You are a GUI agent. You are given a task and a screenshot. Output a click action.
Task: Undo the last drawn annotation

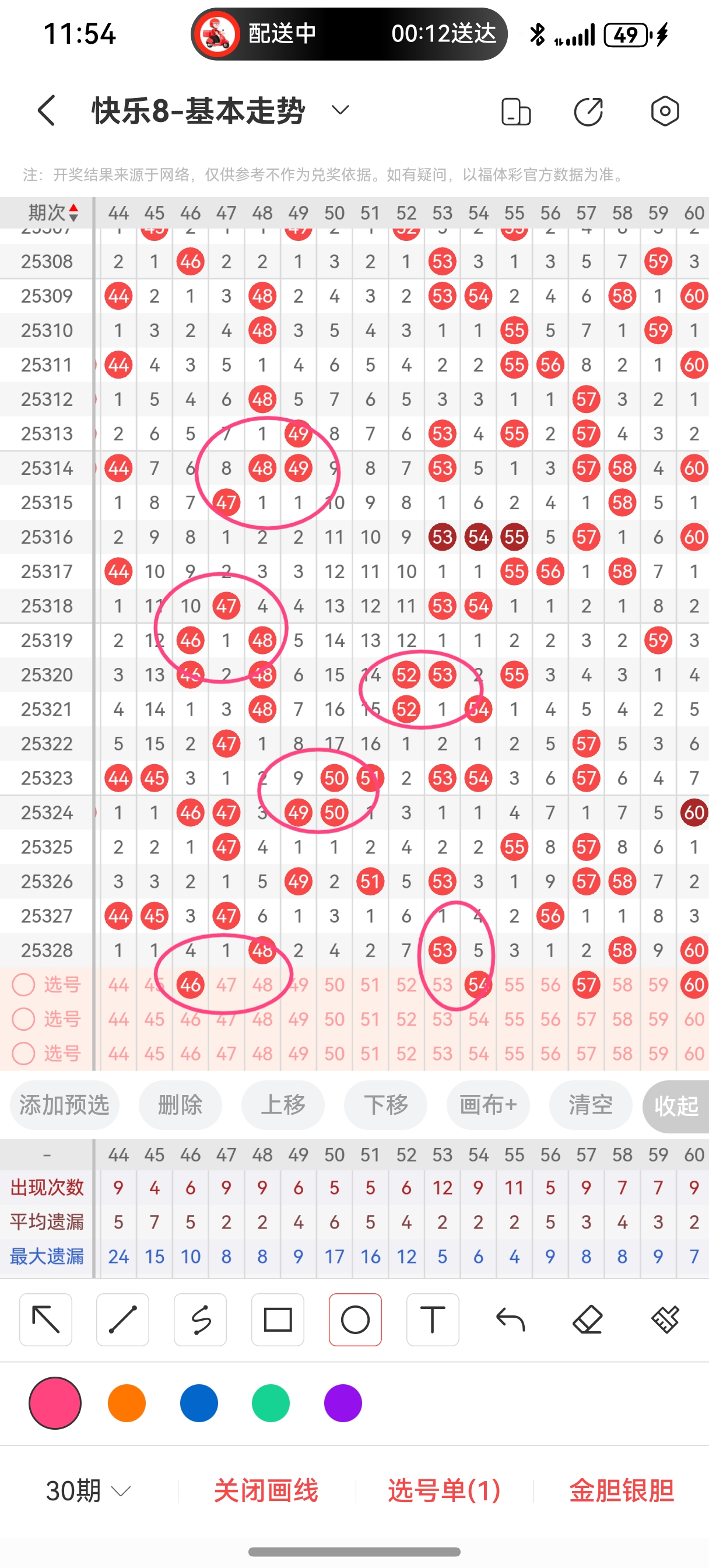pos(511,1321)
